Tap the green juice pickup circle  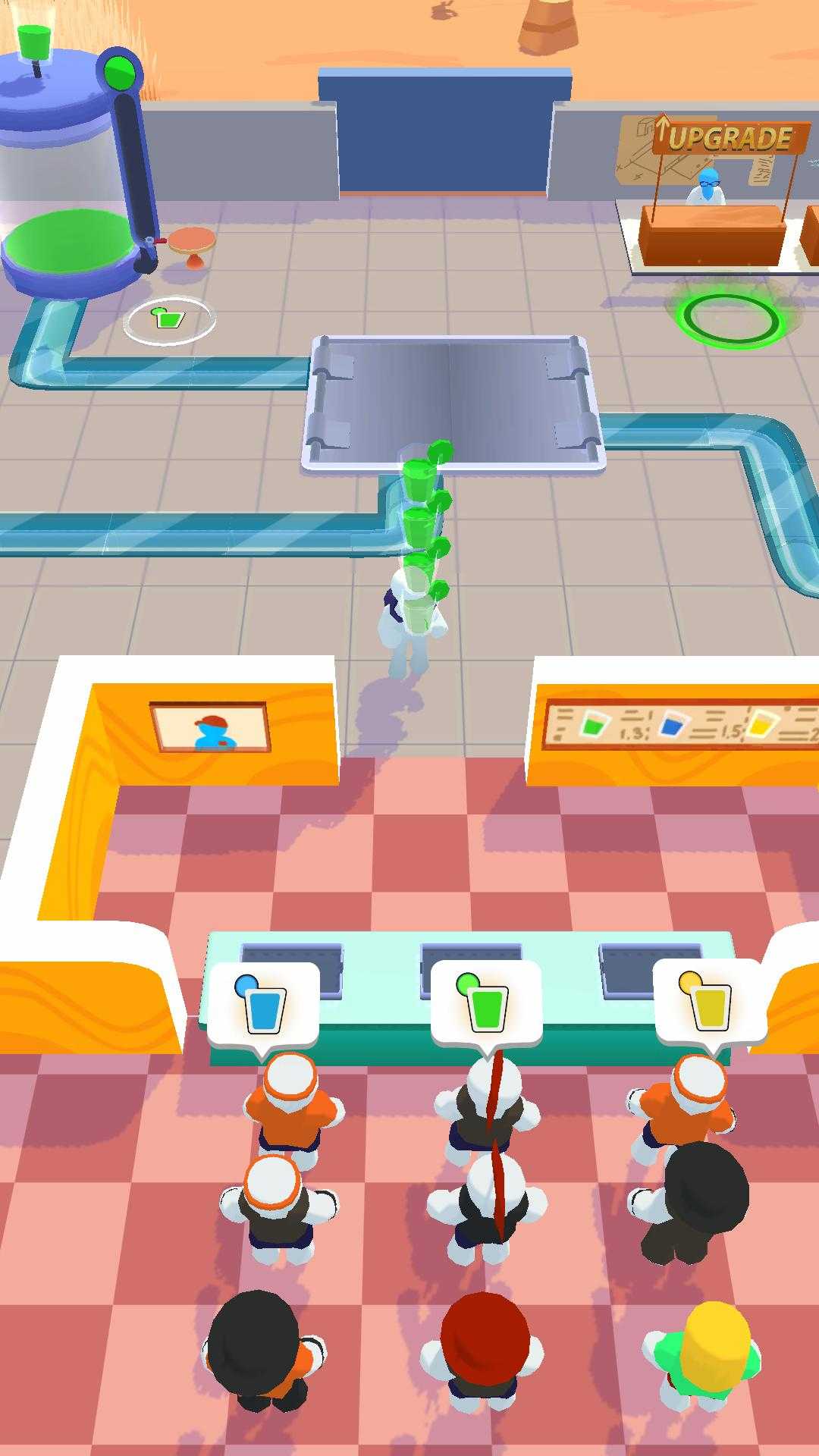pos(169,319)
